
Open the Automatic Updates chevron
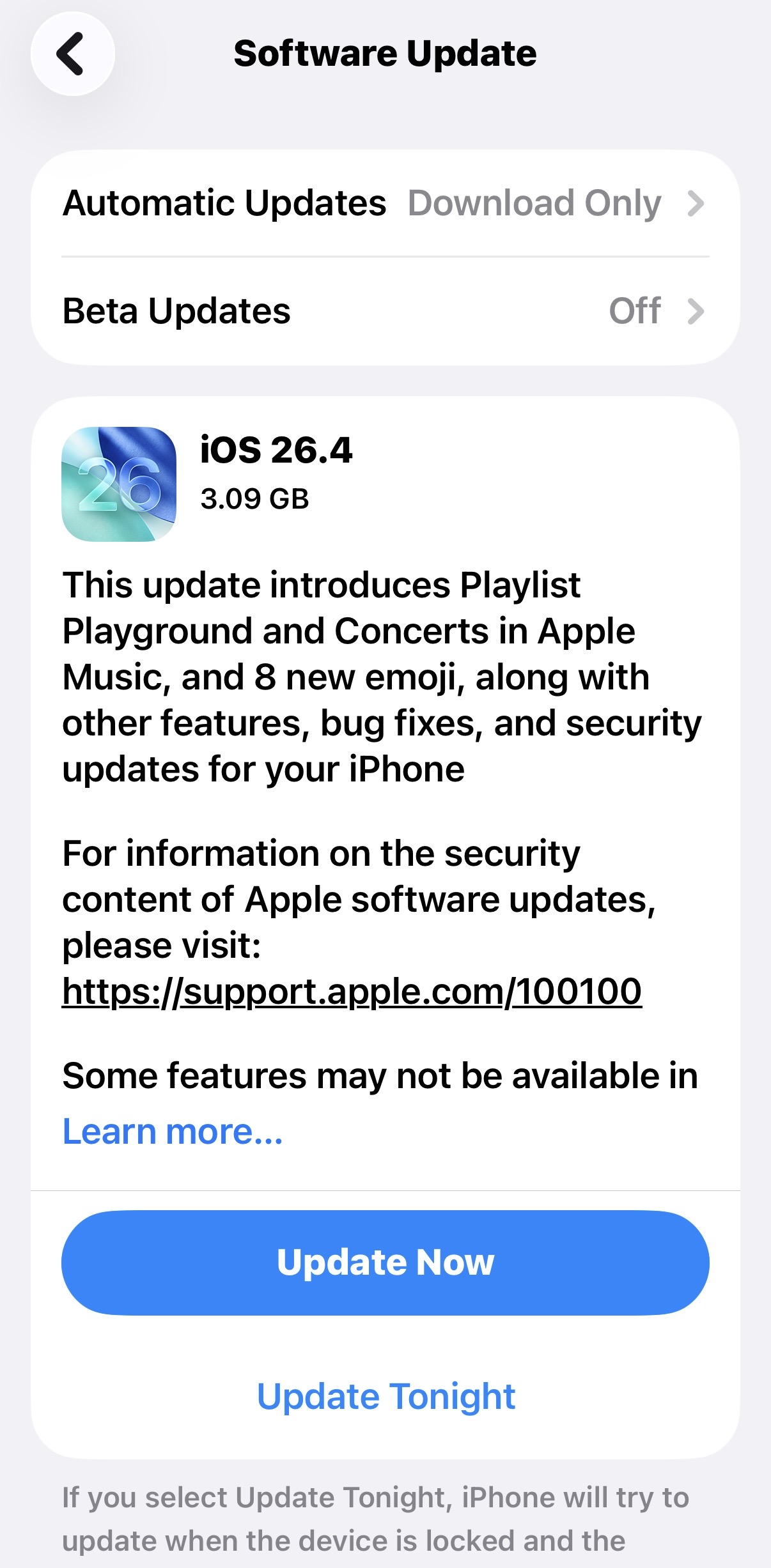(x=696, y=203)
